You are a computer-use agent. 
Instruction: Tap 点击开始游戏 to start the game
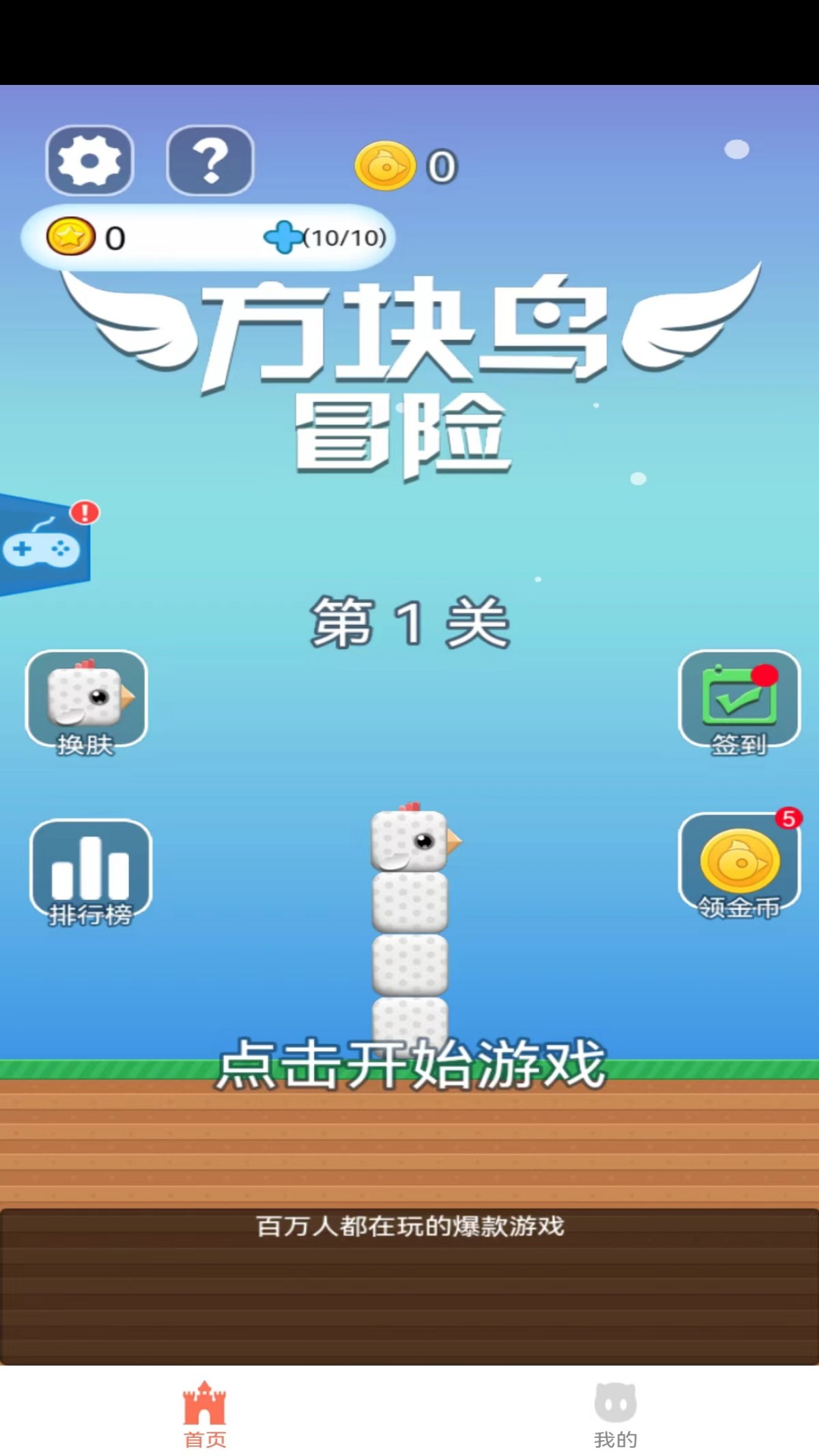point(410,1065)
